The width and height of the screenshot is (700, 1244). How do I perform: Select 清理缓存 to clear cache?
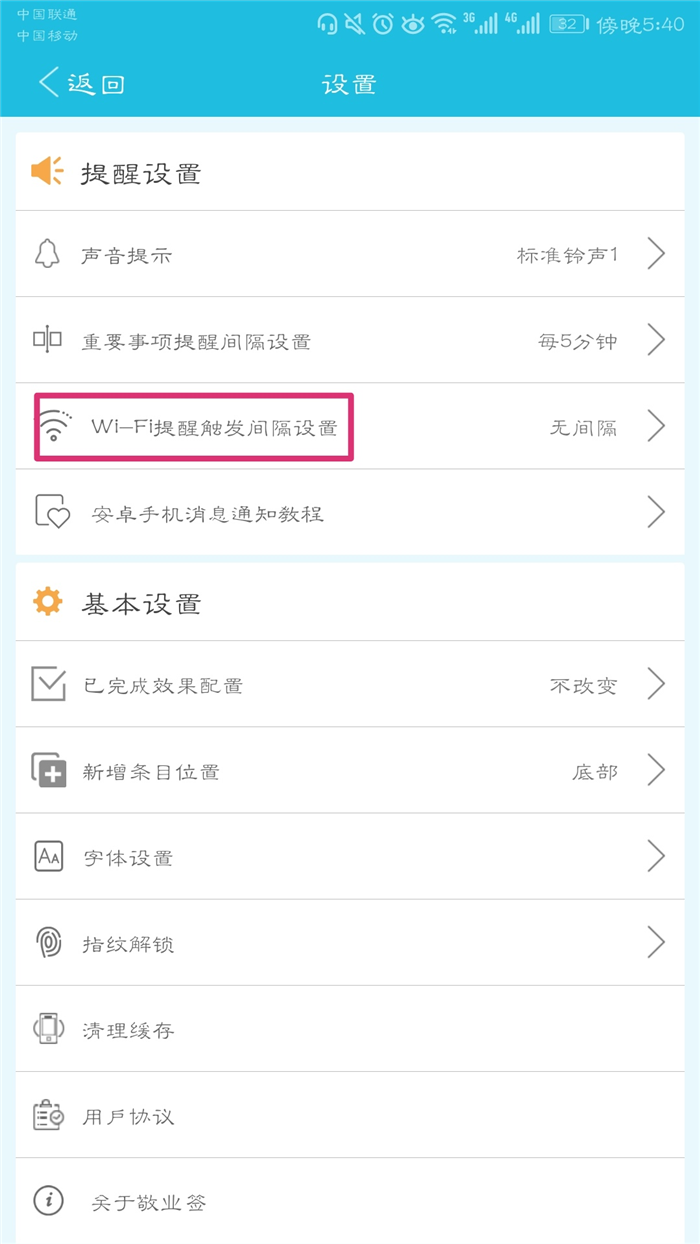[350, 1028]
